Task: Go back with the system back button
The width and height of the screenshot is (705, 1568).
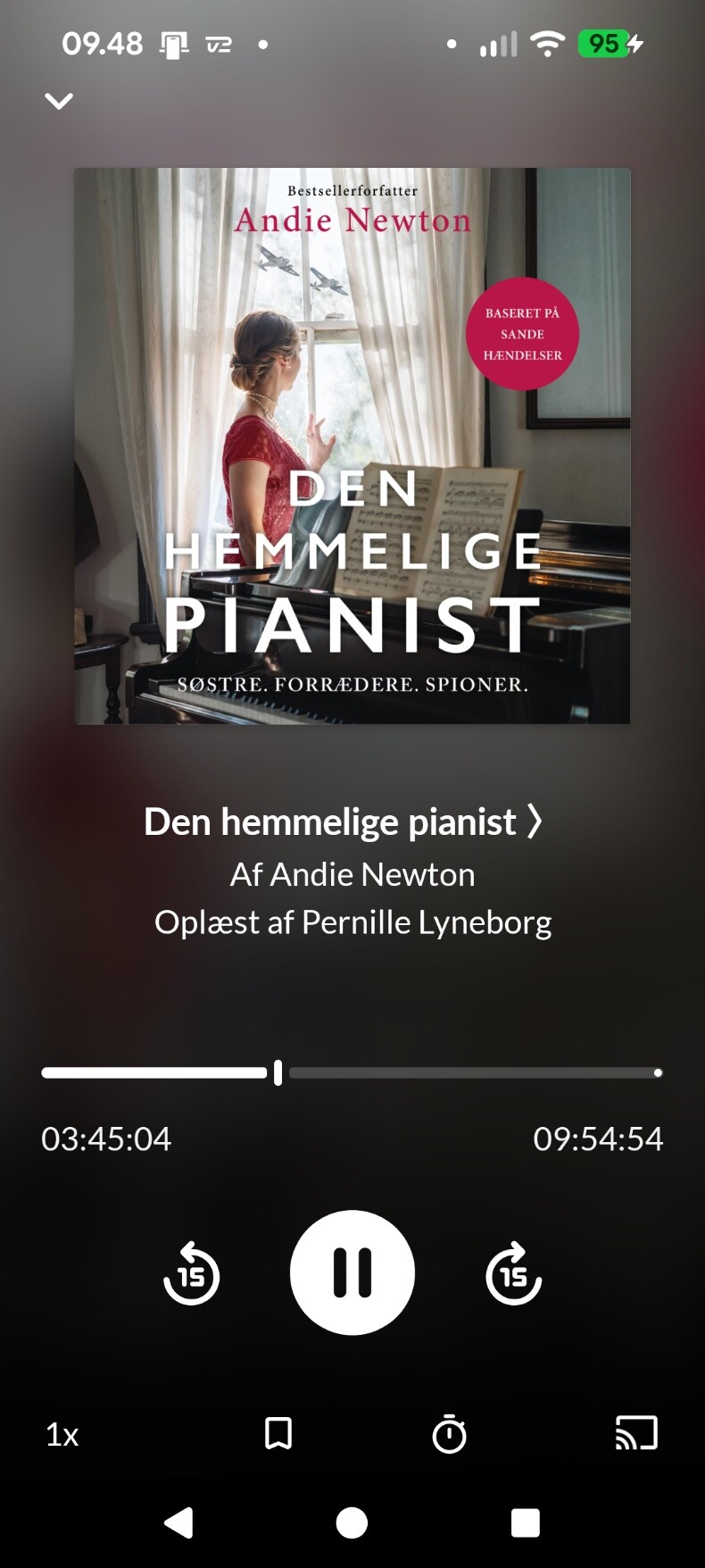Action: point(178,1522)
